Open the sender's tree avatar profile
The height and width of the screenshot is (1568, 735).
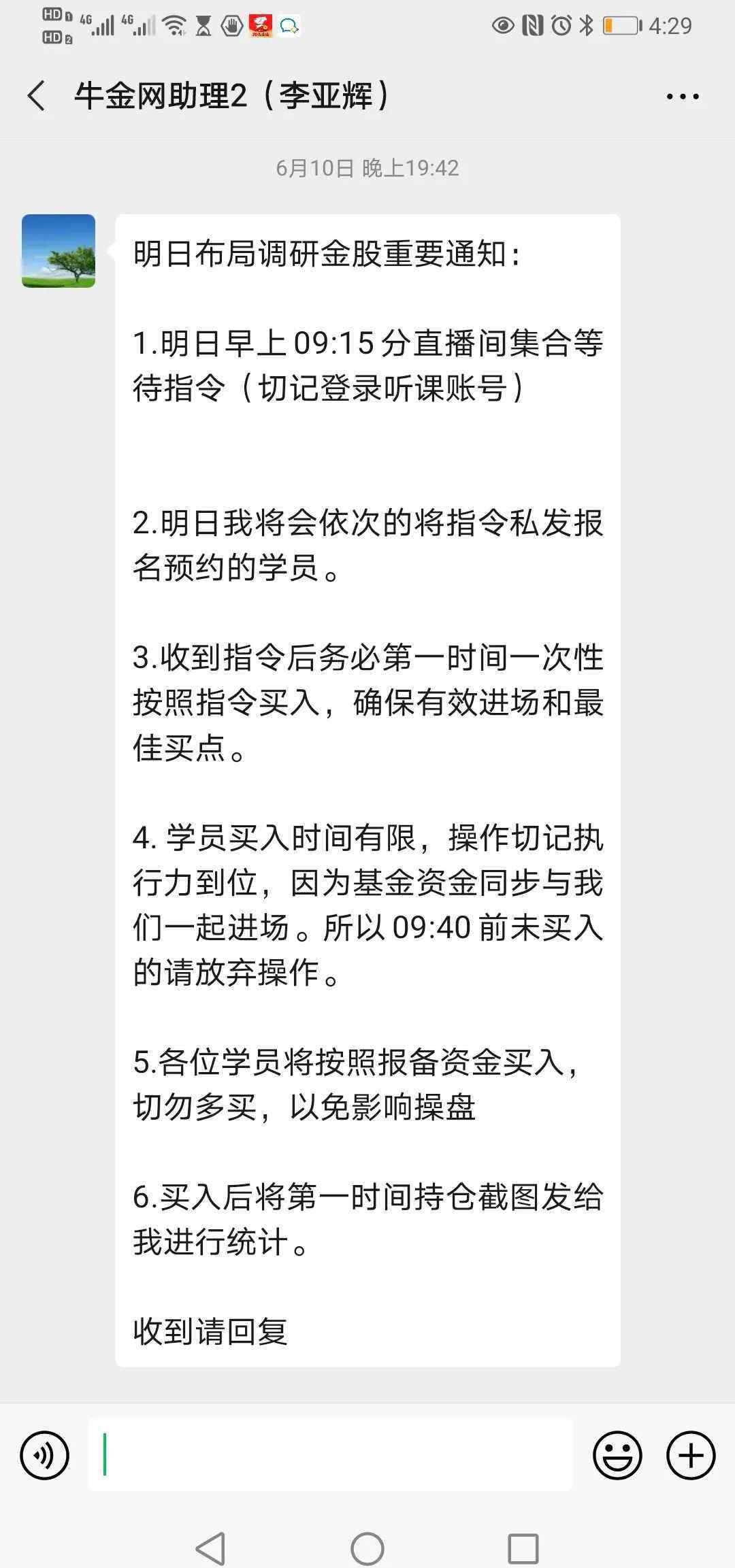tap(59, 251)
